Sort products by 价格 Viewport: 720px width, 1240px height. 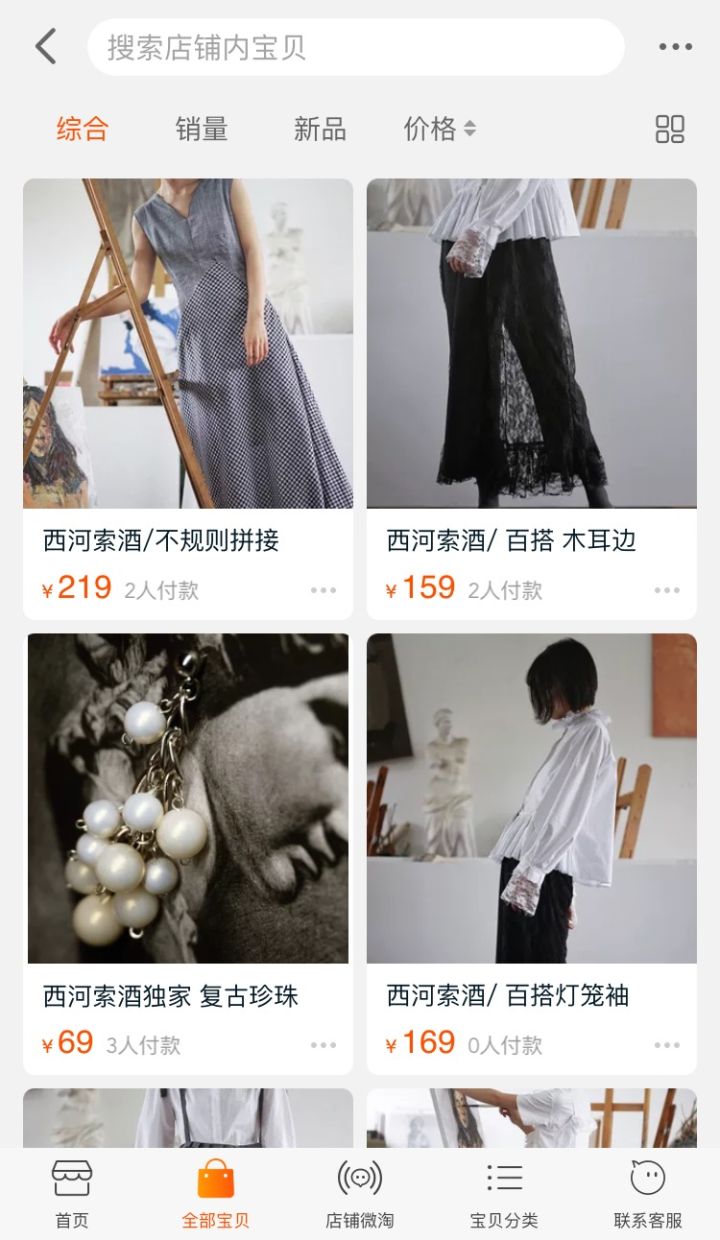(x=439, y=129)
